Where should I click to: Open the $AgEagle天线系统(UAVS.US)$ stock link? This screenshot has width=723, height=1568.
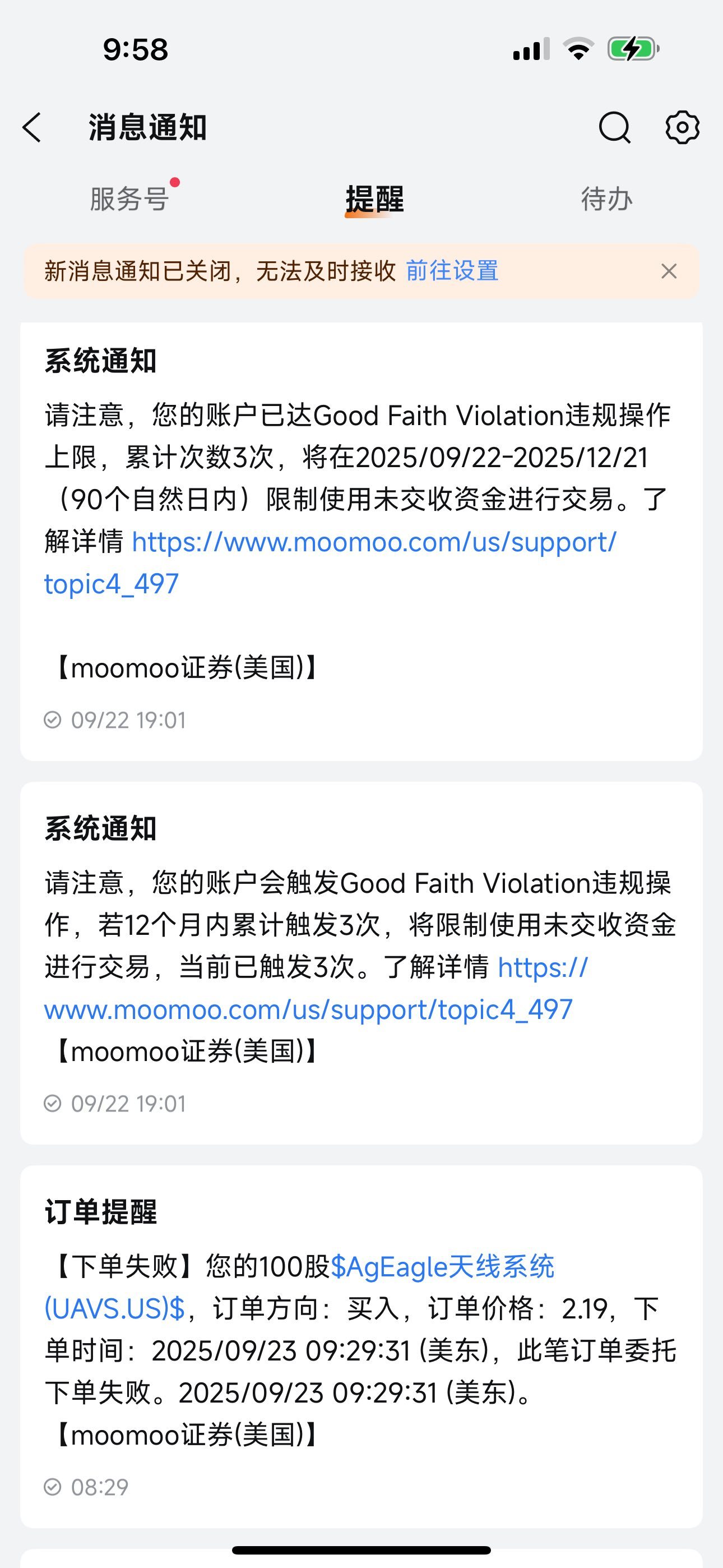click(442, 1267)
